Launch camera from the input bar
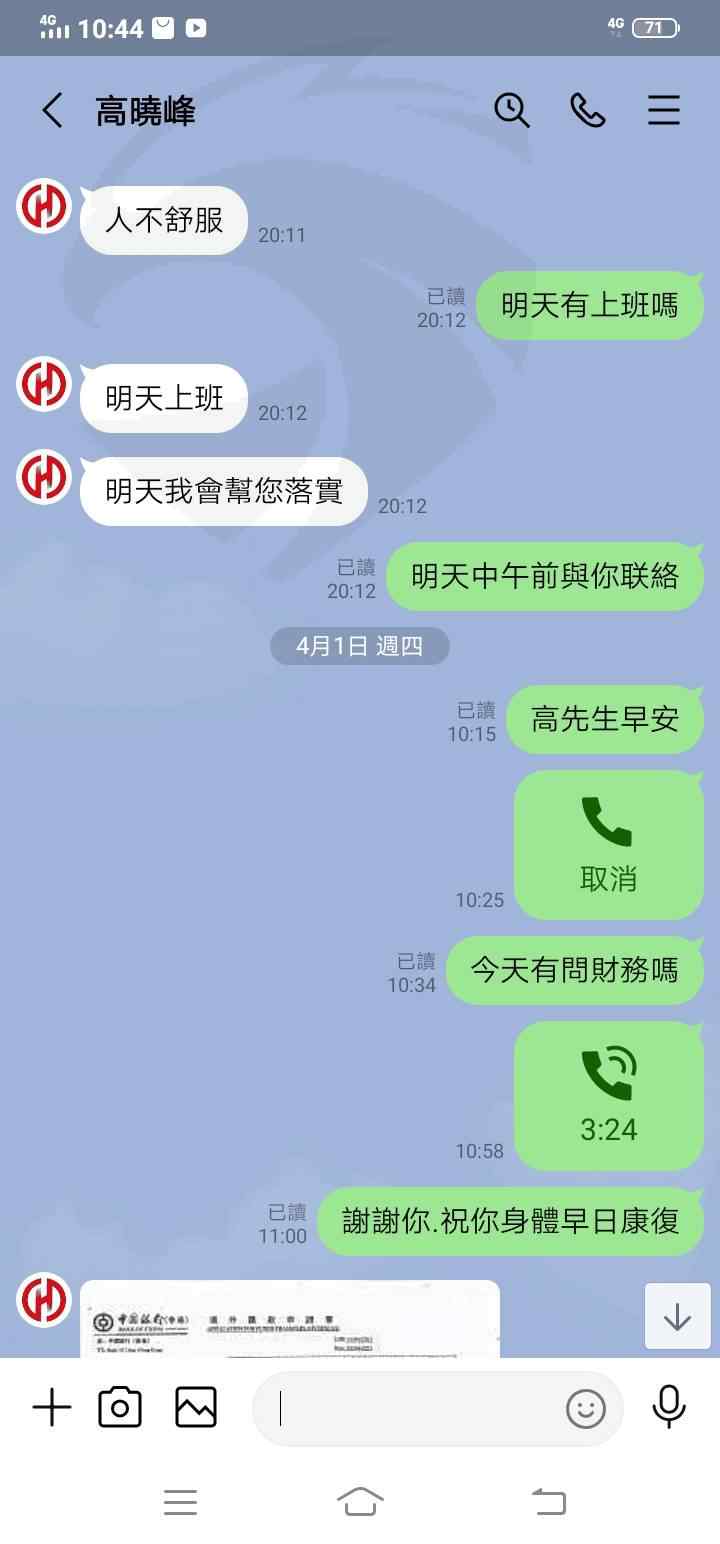 tap(120, 1408)
